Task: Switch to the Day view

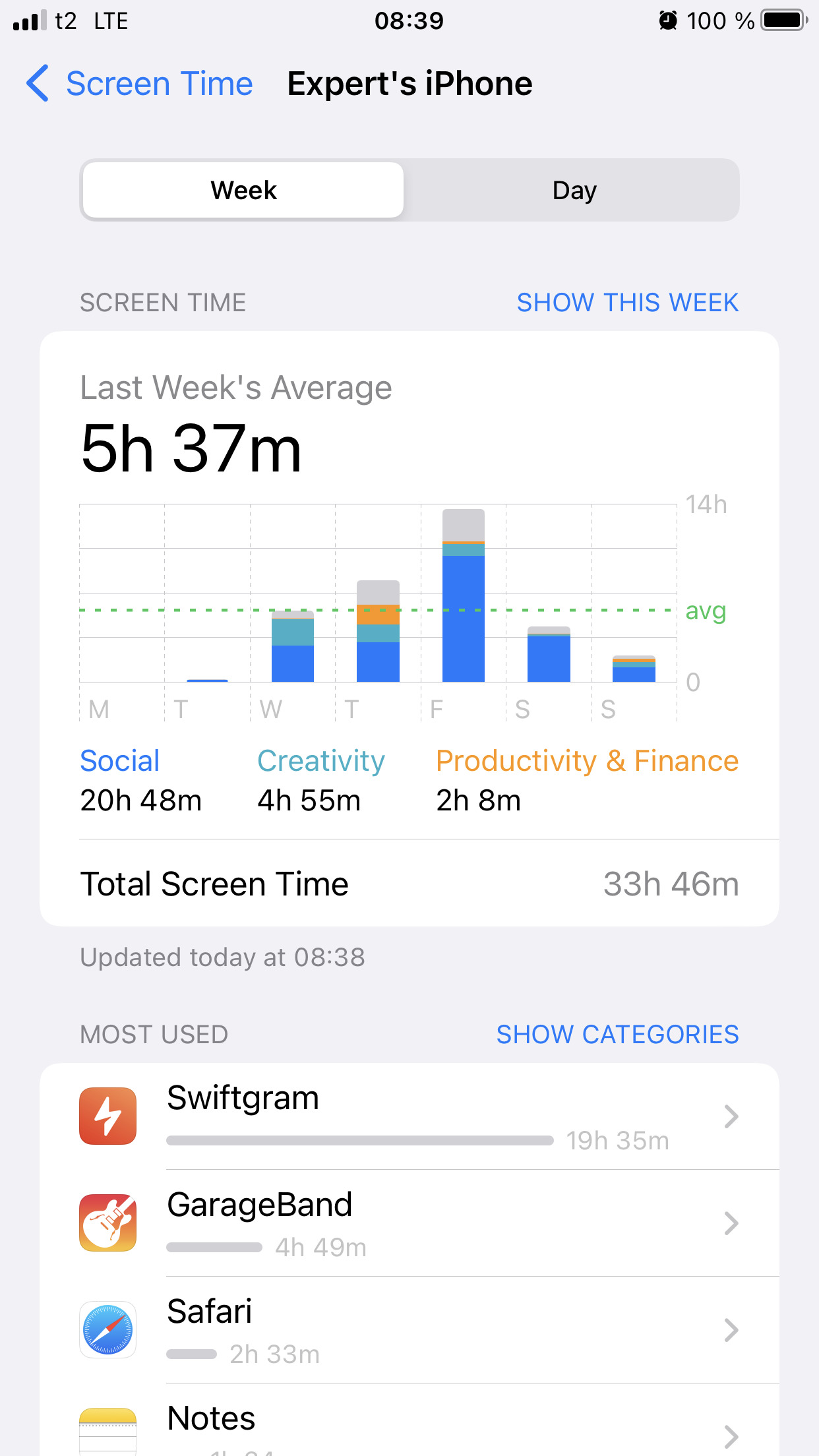Action: [x=574, y=191]
